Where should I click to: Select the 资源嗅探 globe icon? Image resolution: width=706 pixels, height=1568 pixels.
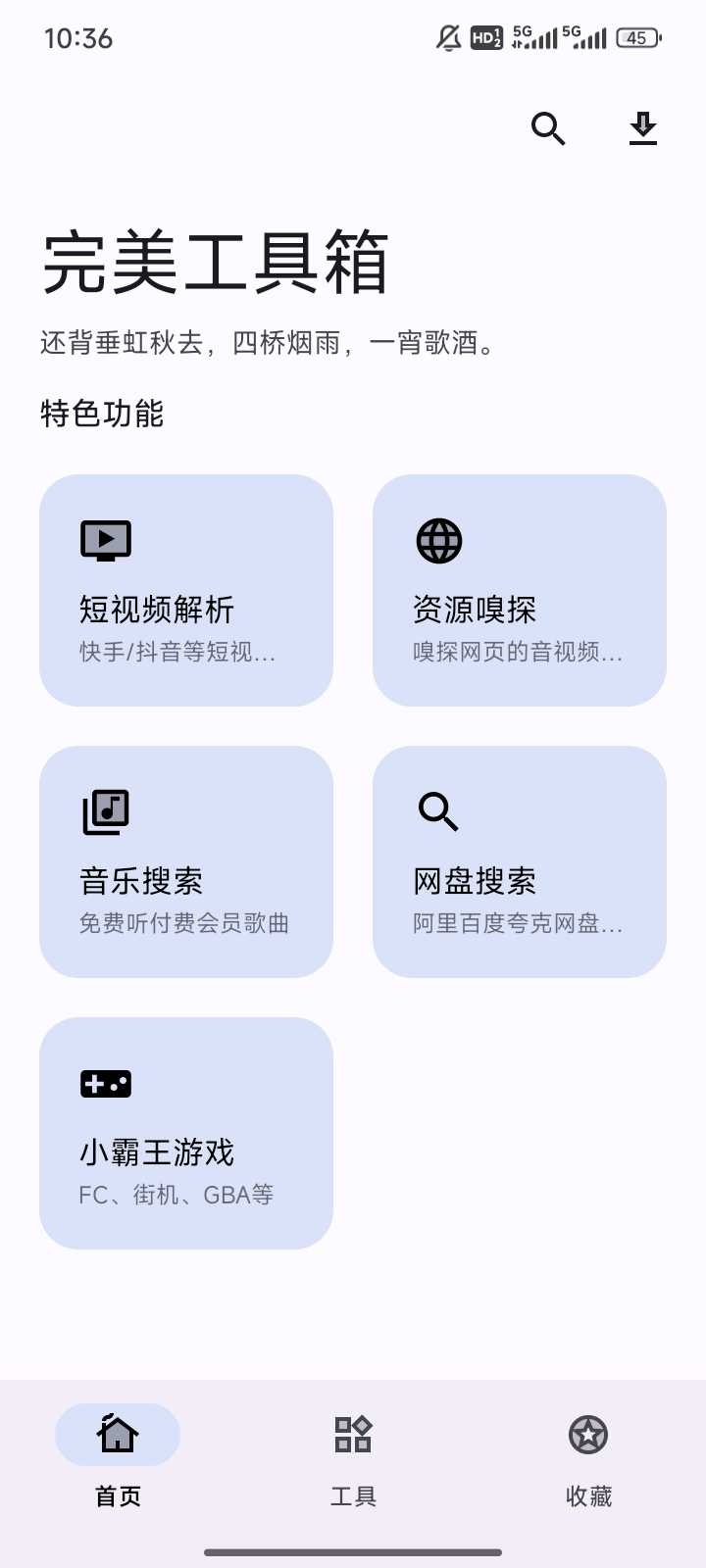[438, 540]
